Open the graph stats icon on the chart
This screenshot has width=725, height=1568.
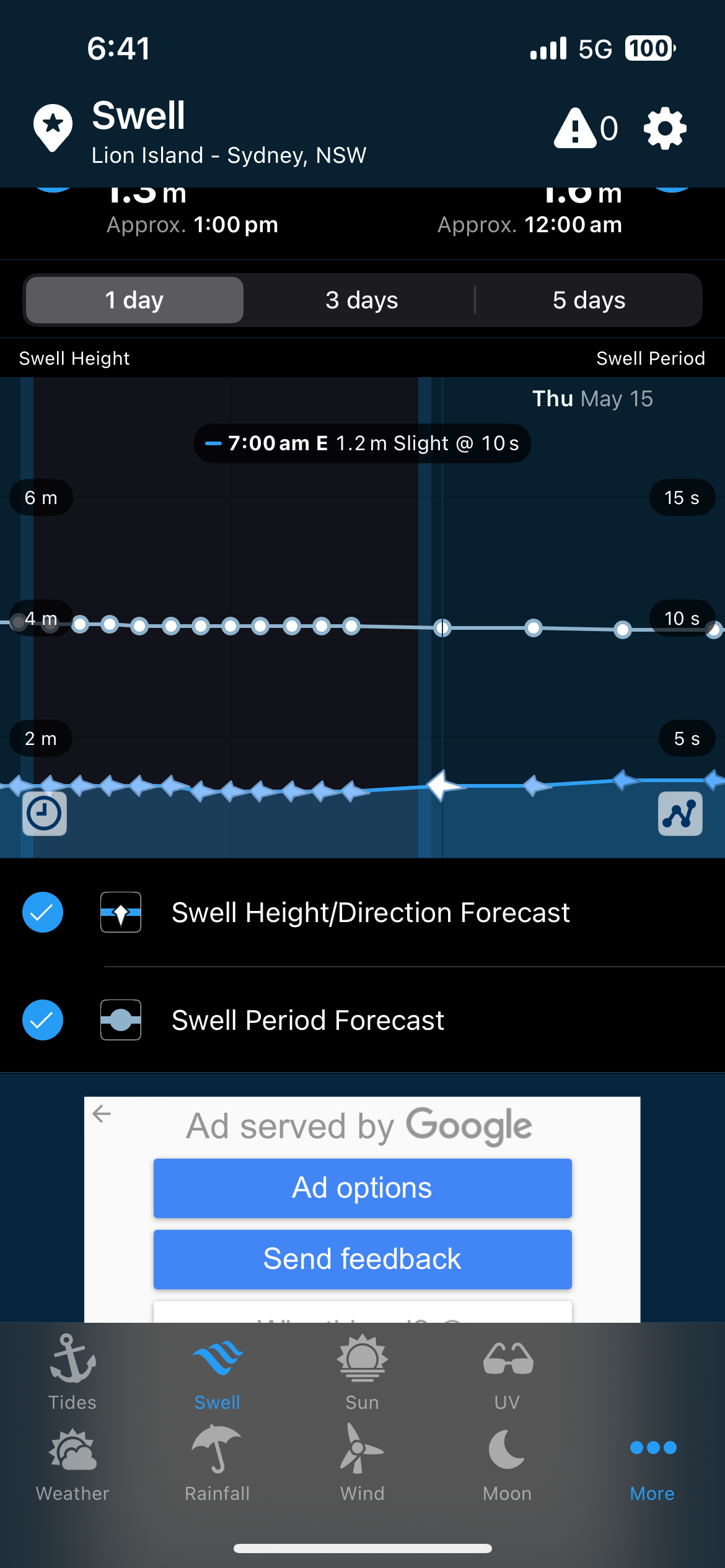[x=680, y=814]
